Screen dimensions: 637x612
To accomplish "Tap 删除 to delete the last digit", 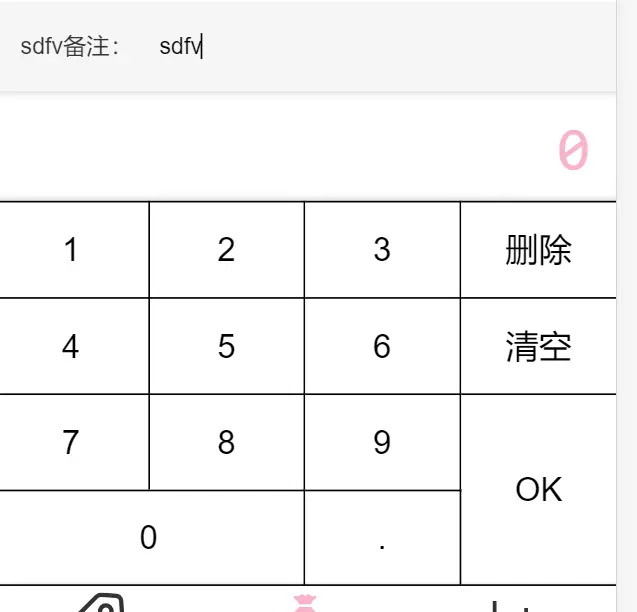I will (538, 250).
